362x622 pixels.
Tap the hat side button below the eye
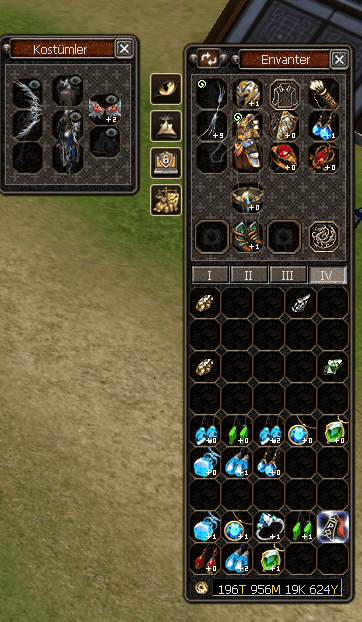tap(166, 126)
